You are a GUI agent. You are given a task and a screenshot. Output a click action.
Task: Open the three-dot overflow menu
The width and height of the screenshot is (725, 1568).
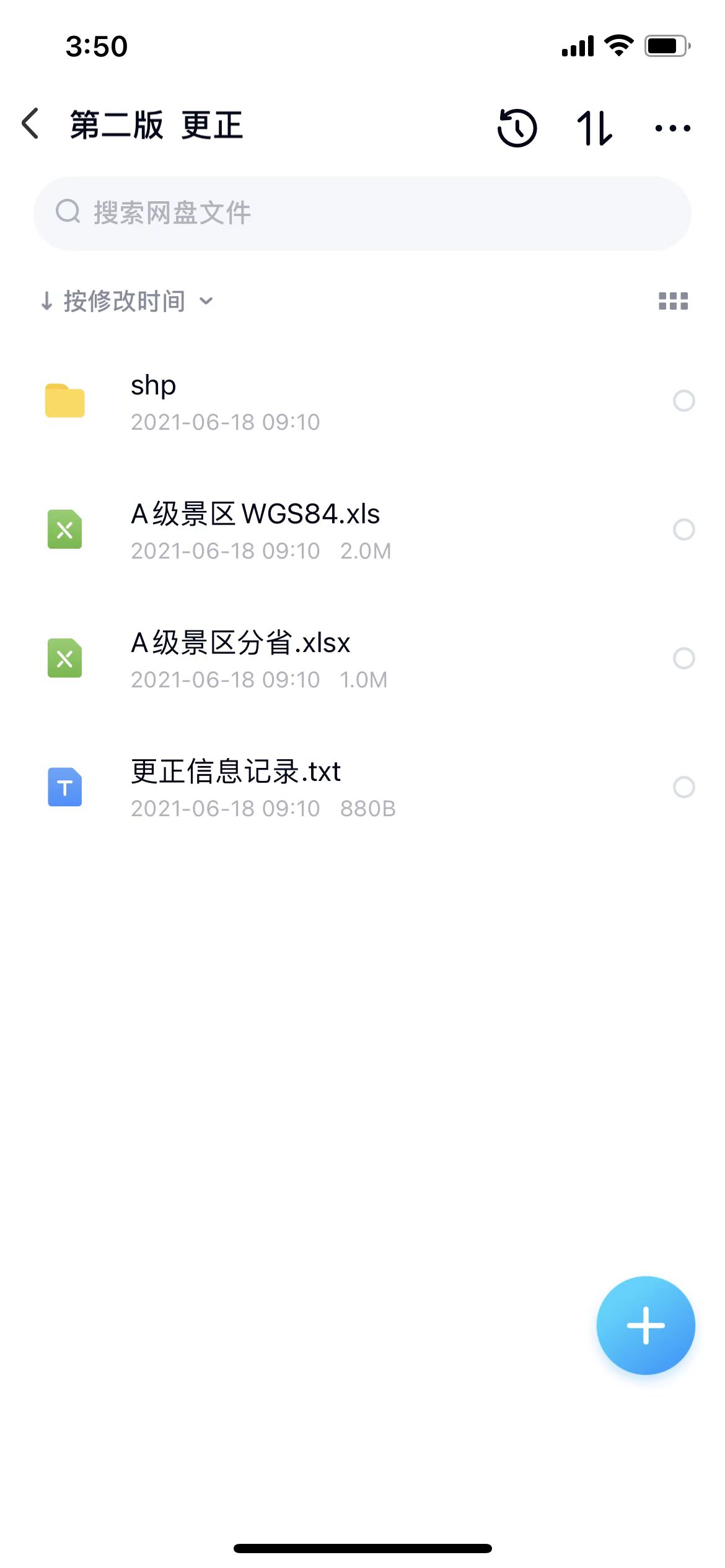pyautogui.click(x=672, y=128)
